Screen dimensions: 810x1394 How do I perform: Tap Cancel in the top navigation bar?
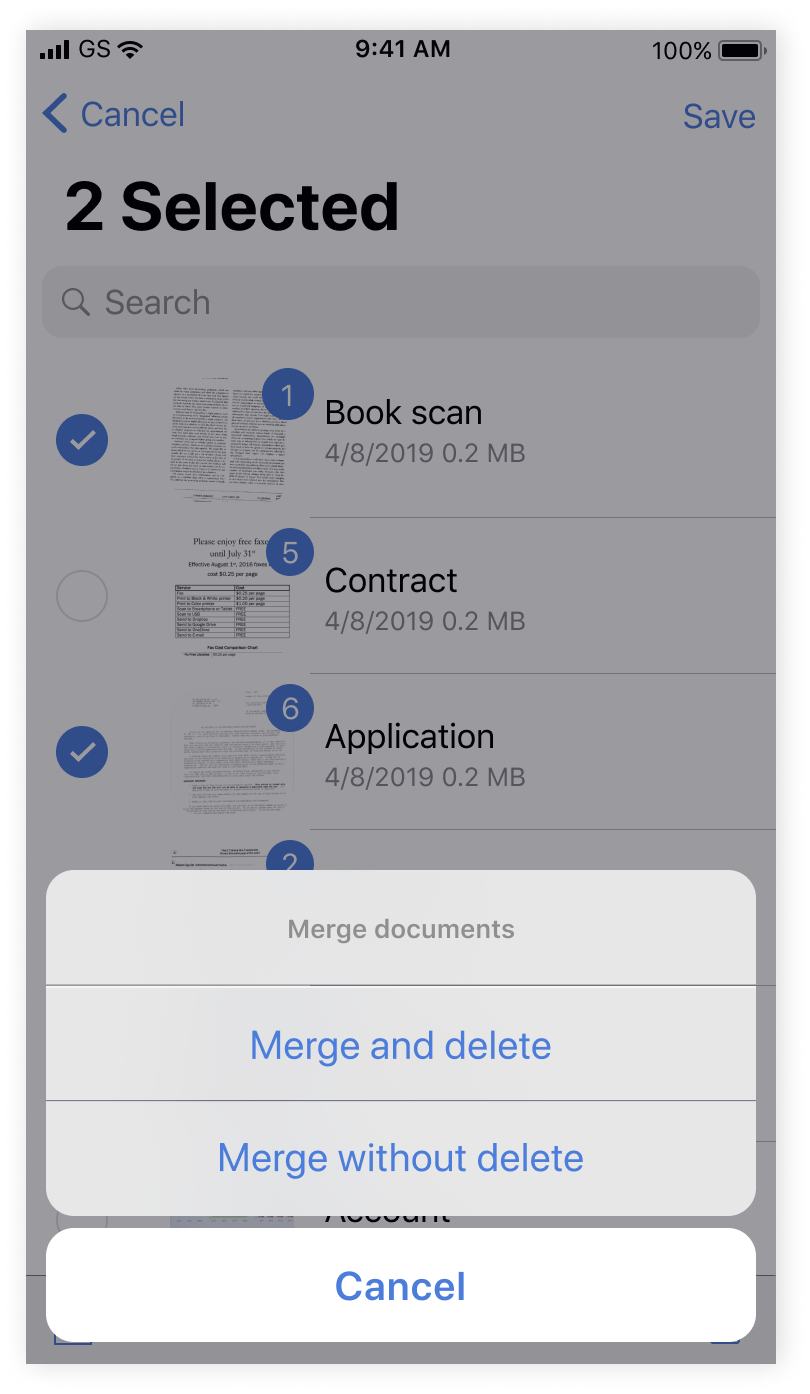[114, 115]
